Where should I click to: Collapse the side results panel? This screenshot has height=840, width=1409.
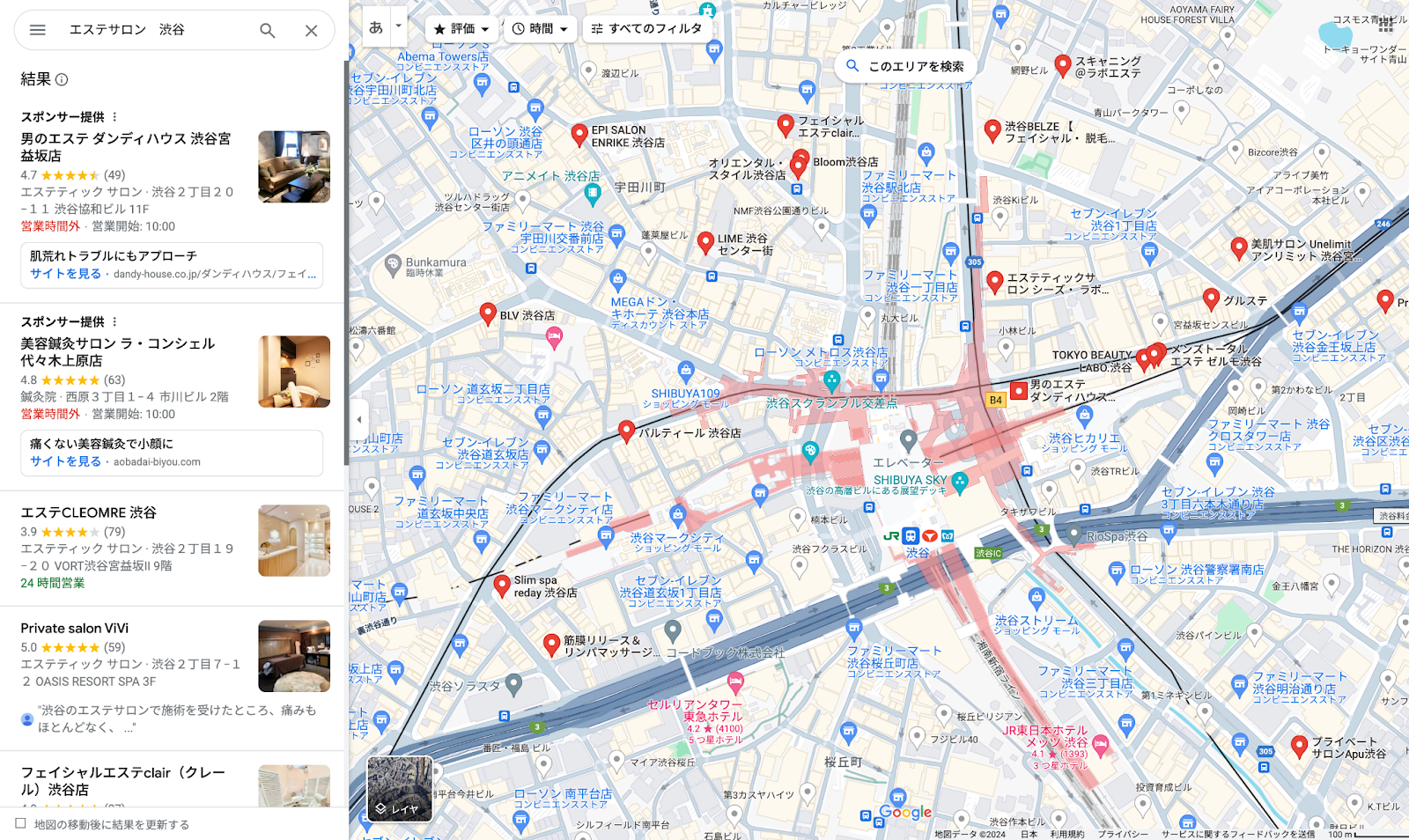pos(359,419)
